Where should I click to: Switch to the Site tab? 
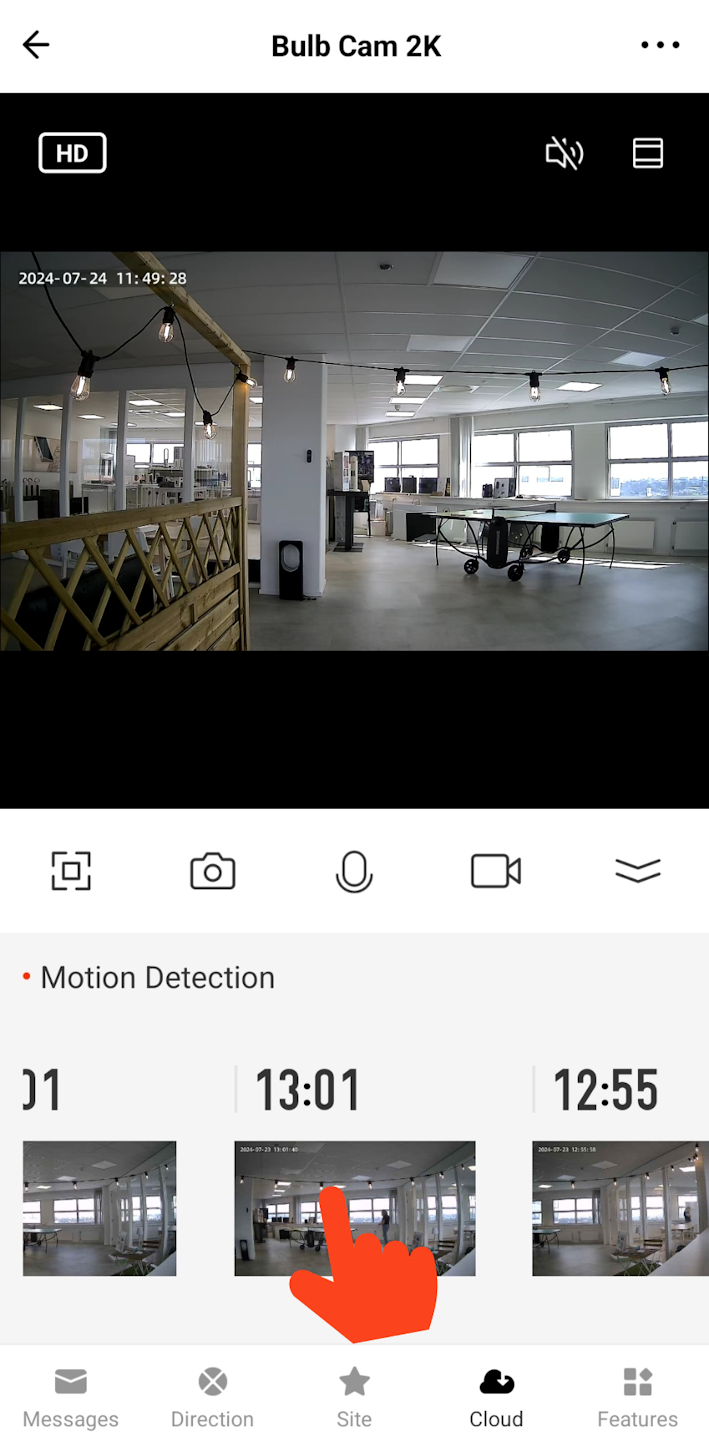click(x=354, y=1398)
